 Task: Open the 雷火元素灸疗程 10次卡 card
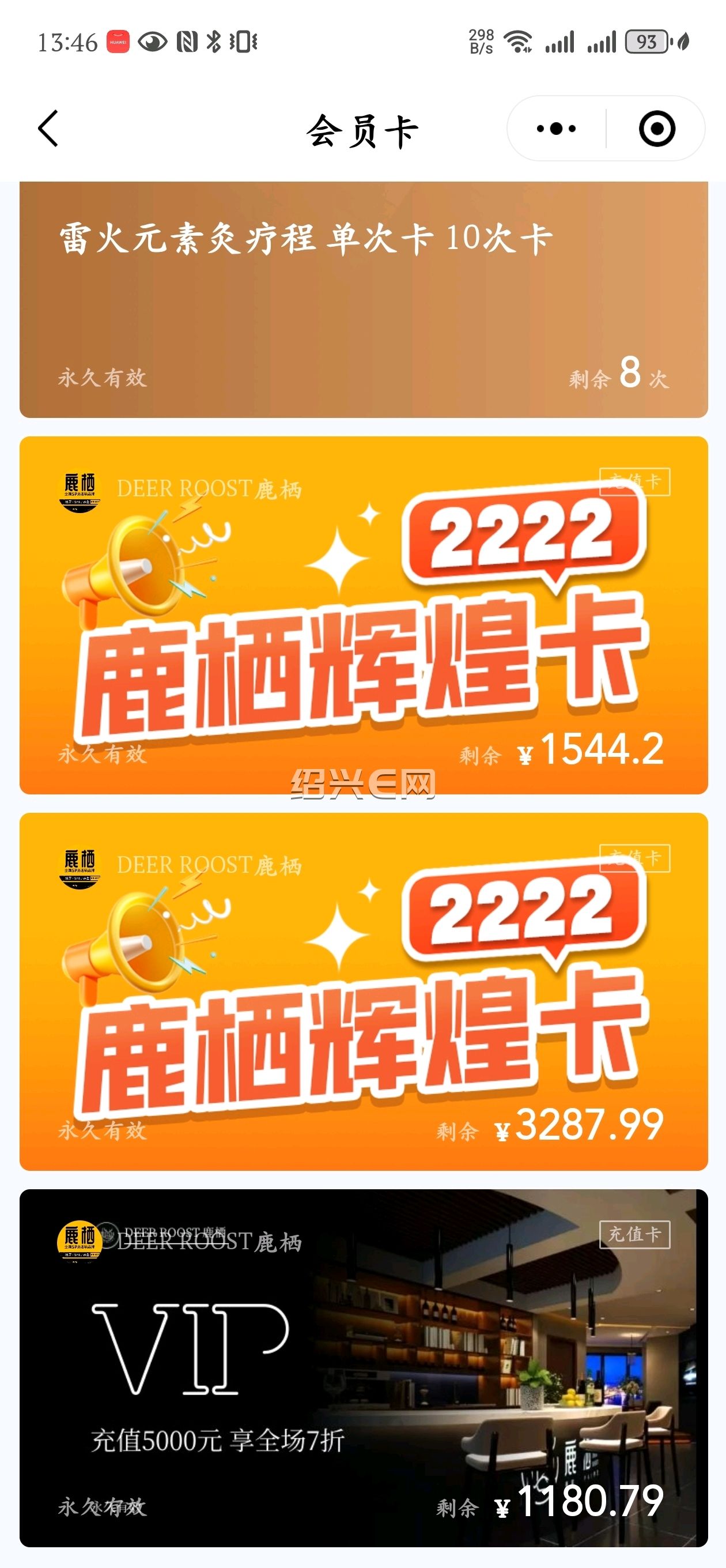(x=364, y=300)
